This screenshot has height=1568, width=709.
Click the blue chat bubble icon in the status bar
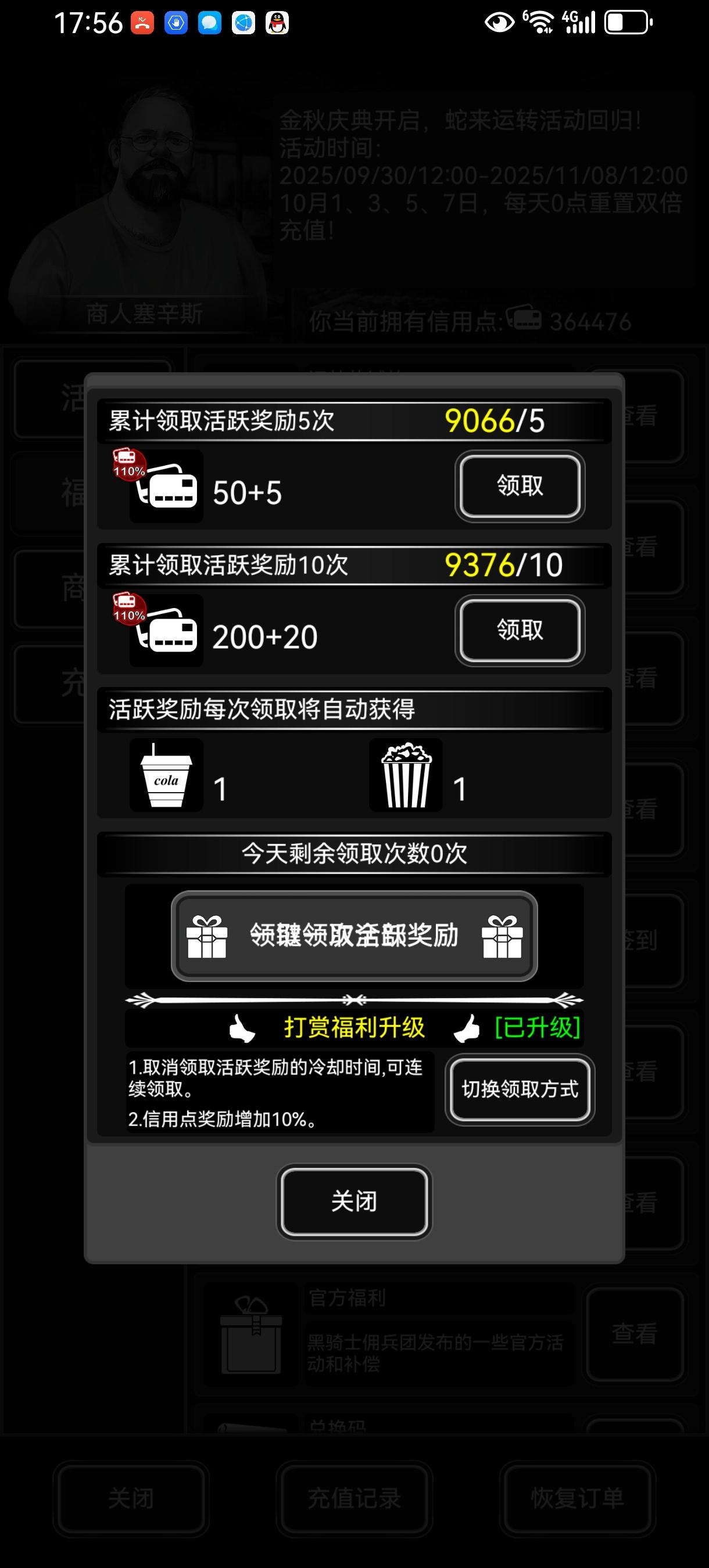point(209,22)
